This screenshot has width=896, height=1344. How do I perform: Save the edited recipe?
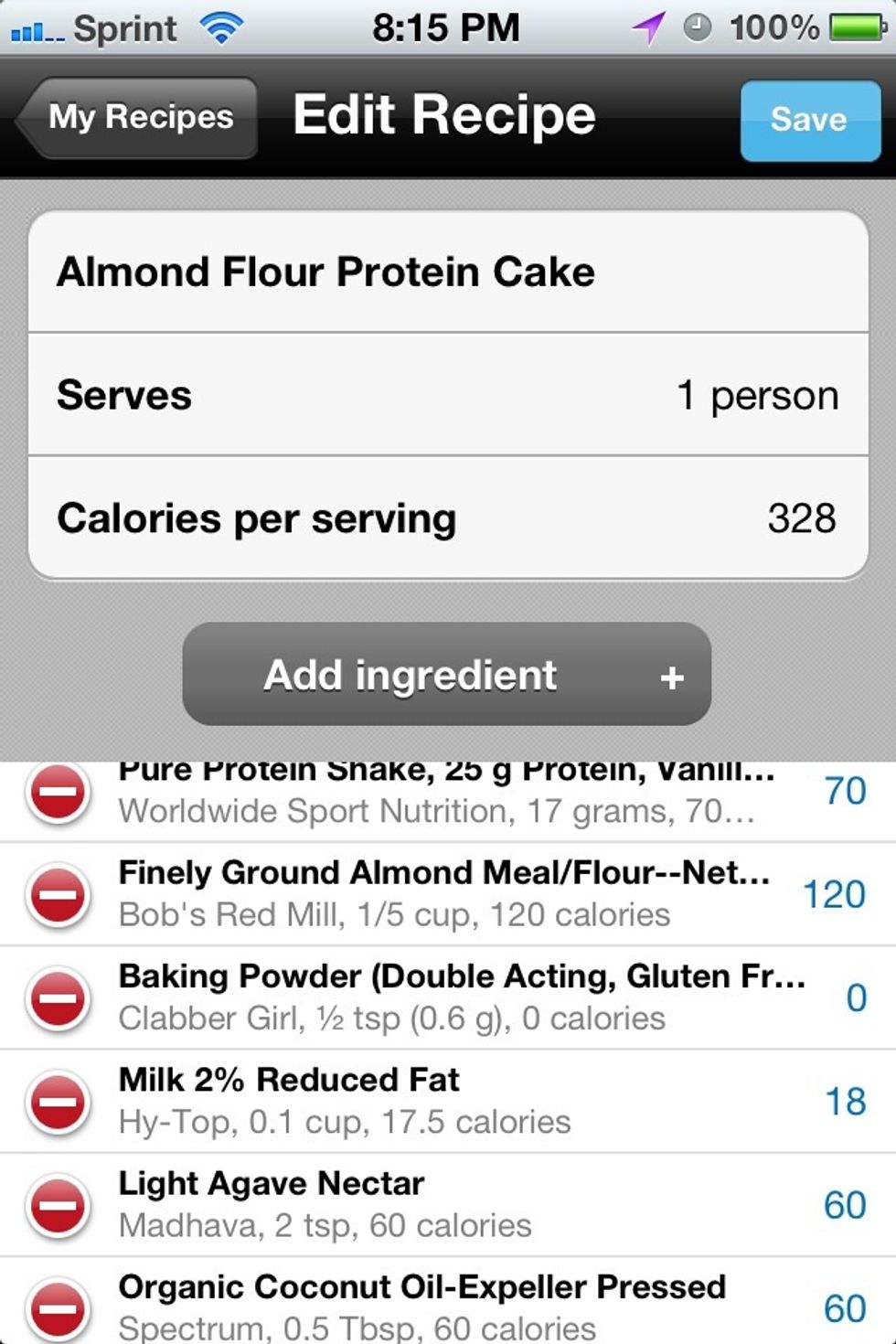click(x=809, y=120)
